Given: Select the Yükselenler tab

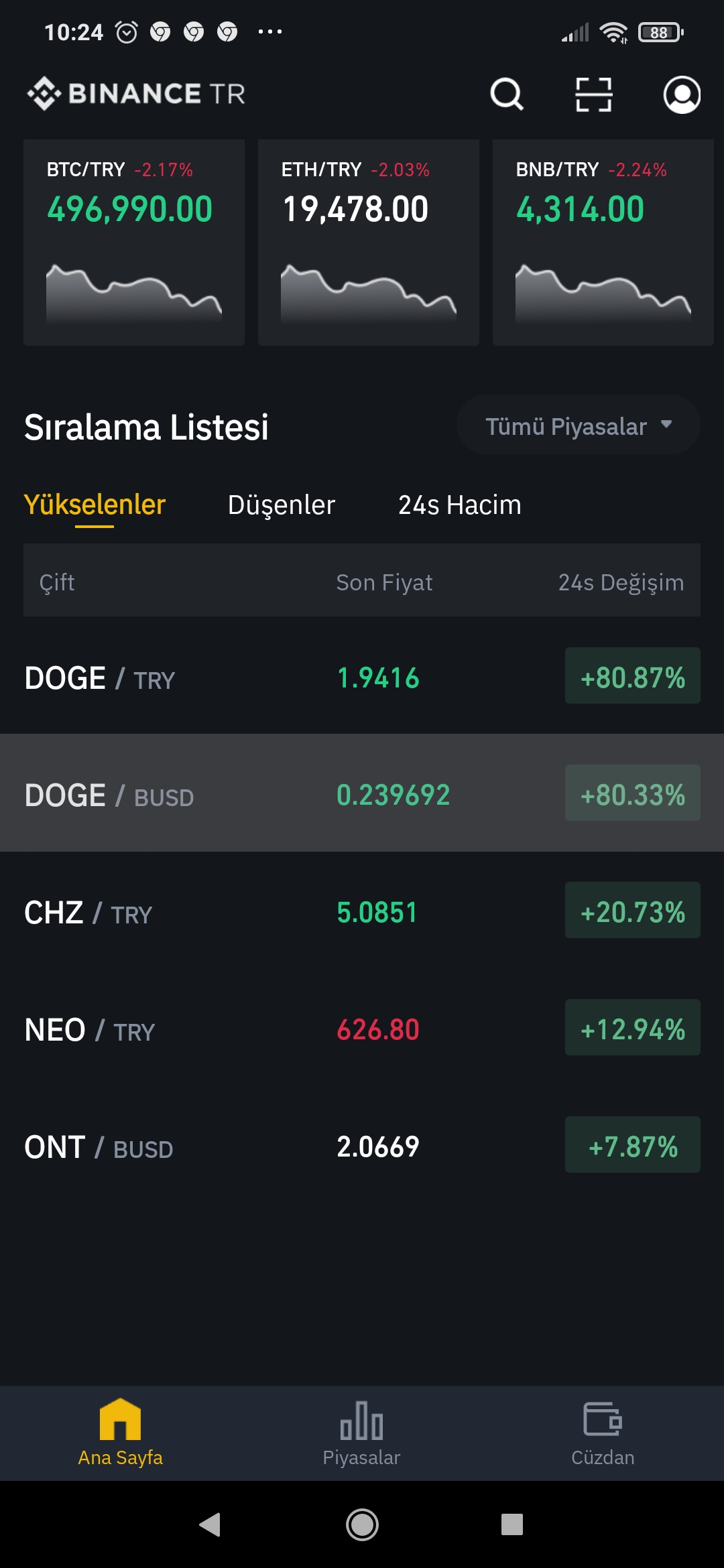Looking at the screenshot, I should tap(95, 505).
